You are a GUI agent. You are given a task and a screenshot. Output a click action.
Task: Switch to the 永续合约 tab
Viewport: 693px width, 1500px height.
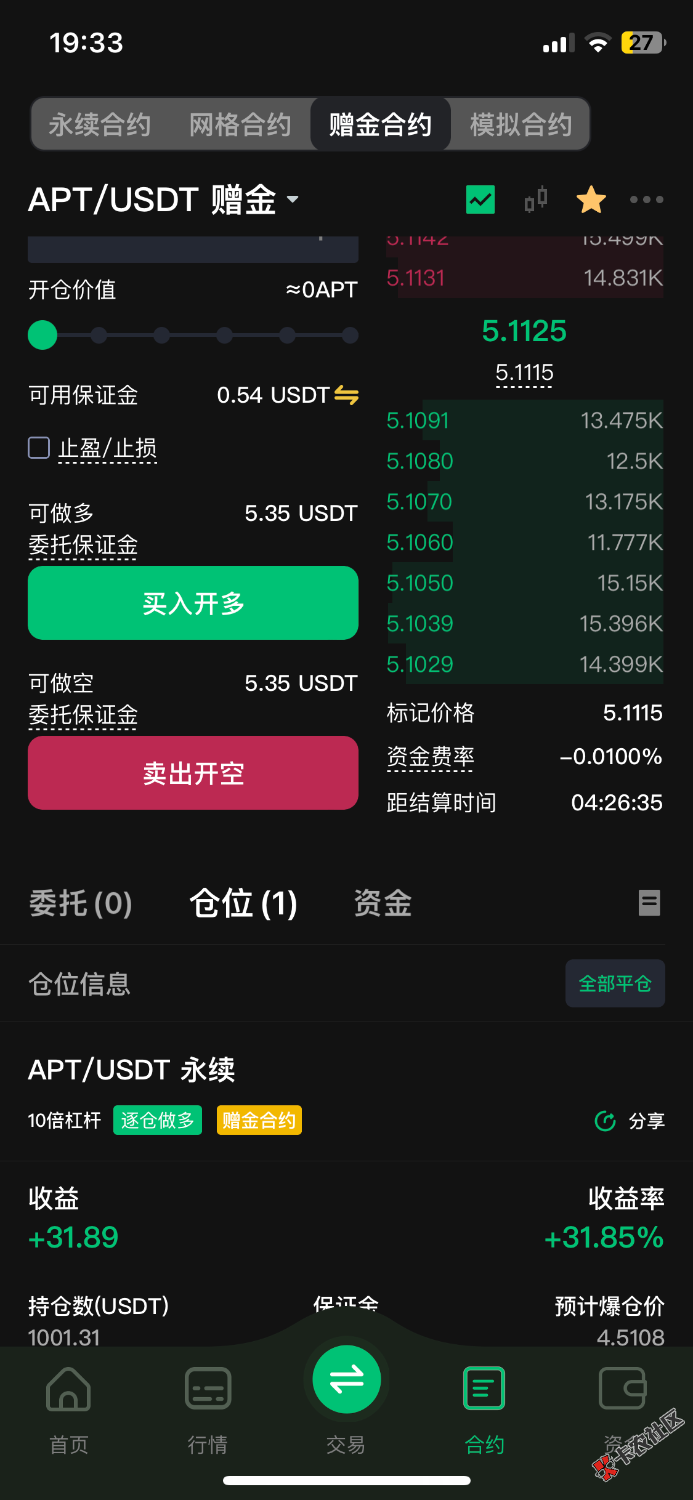tap(99, 125)
